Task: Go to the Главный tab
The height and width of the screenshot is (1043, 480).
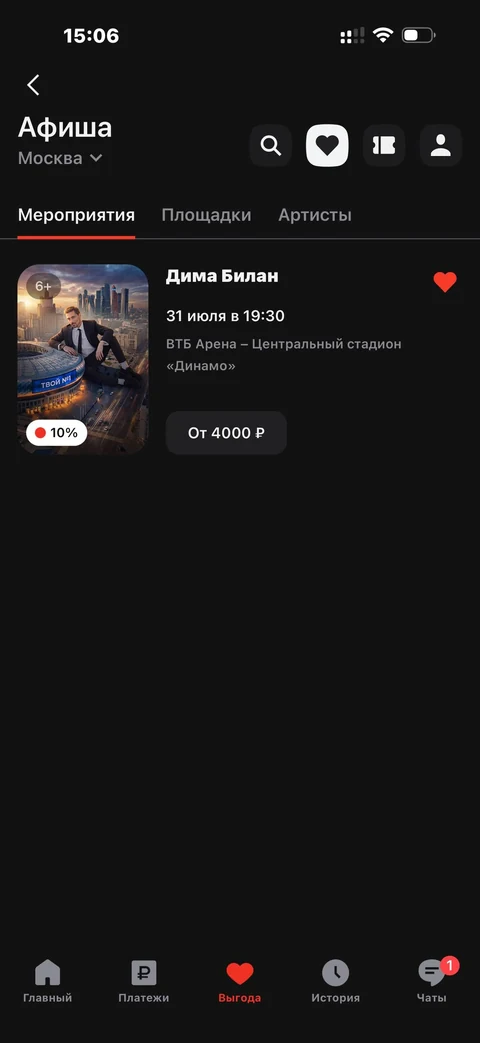Action: 47,982
